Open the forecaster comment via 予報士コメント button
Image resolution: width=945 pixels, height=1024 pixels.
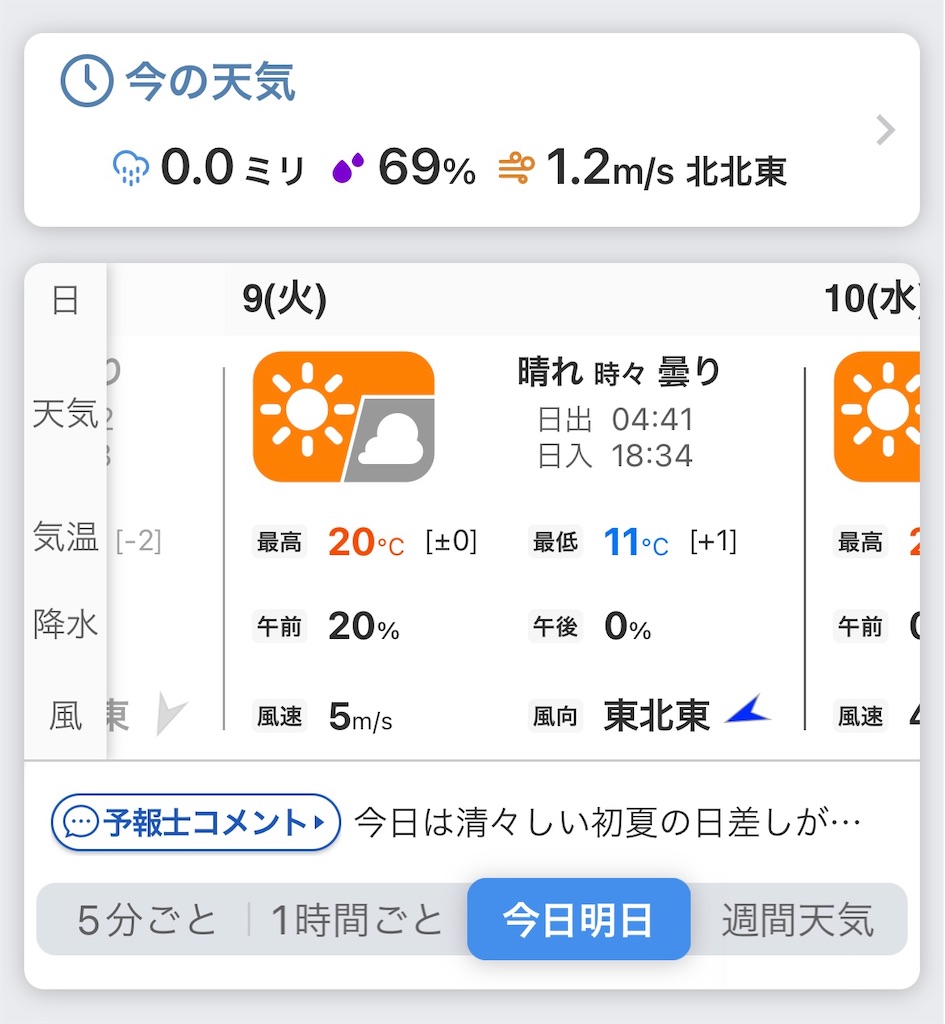(x=195, y=821)
